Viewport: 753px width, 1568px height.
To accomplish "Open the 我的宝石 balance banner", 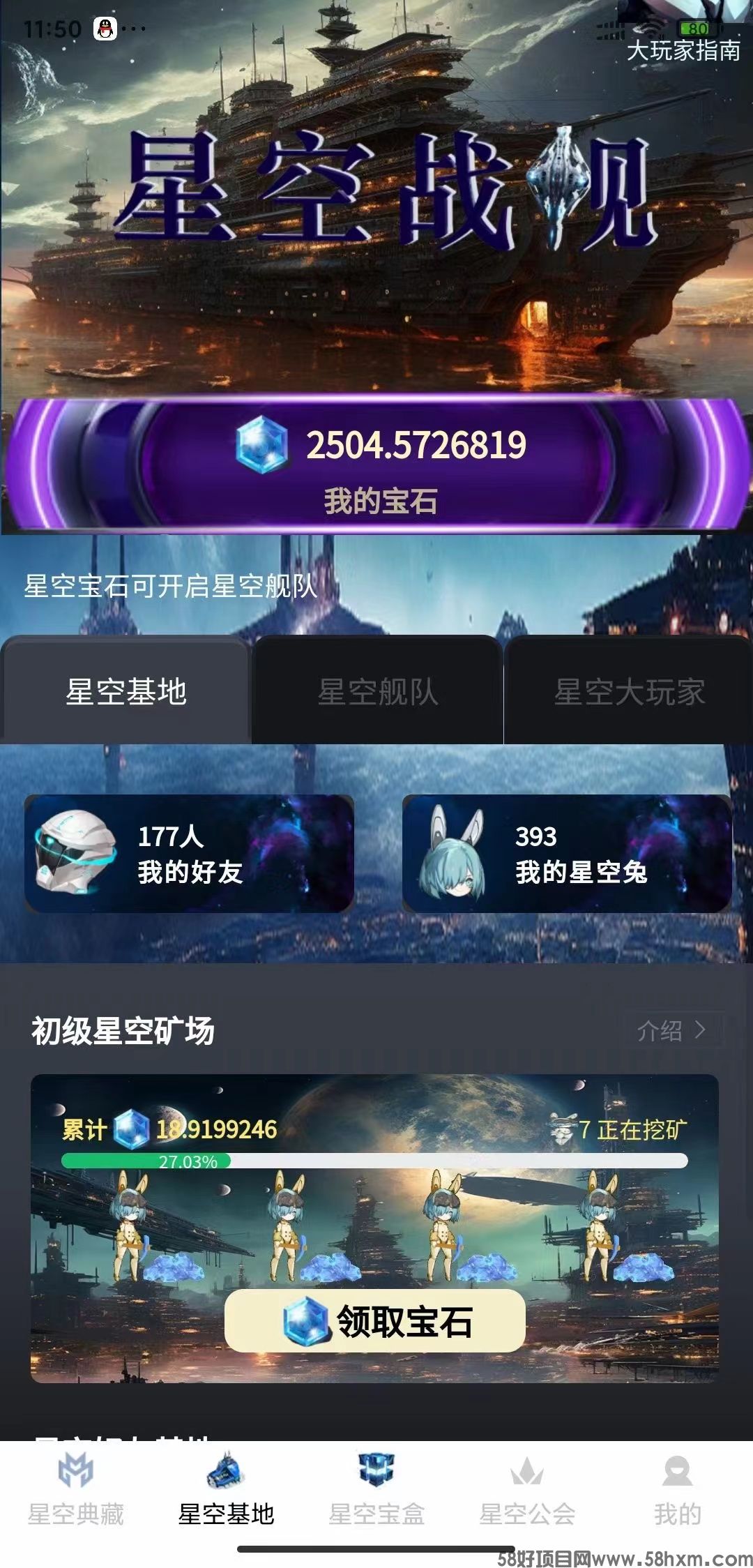I will coord(380,464).
